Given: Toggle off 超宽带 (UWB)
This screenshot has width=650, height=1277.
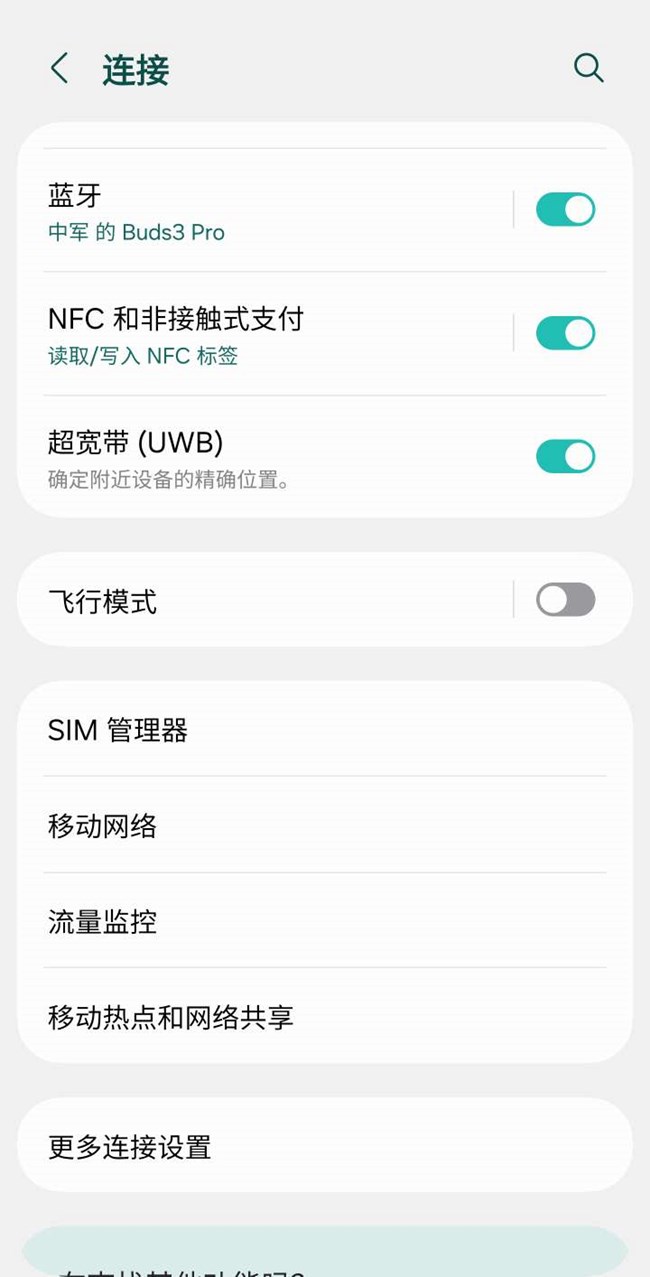Looking at the screenshot, I should click(565, 457).
